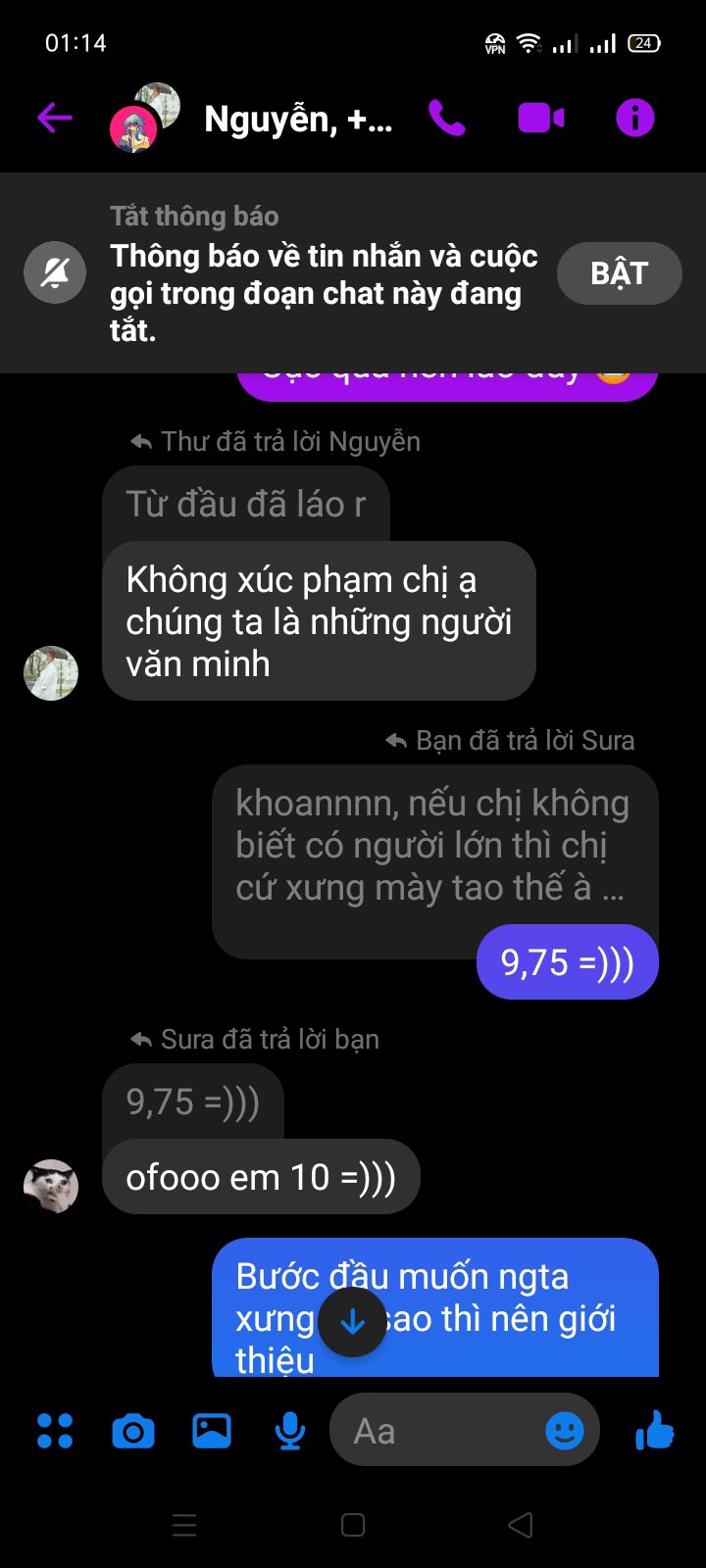Viewport: 706px width, 1568px height.
Task: Open the photo gallery picker
Action: pyautogui.click(x=212, y=1432)
